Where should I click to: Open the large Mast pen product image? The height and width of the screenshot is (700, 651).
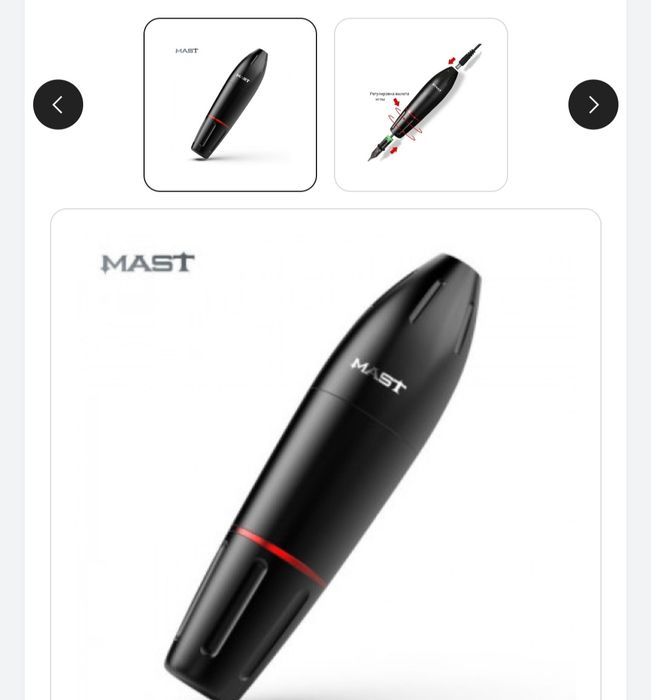(x=326, y=460)
